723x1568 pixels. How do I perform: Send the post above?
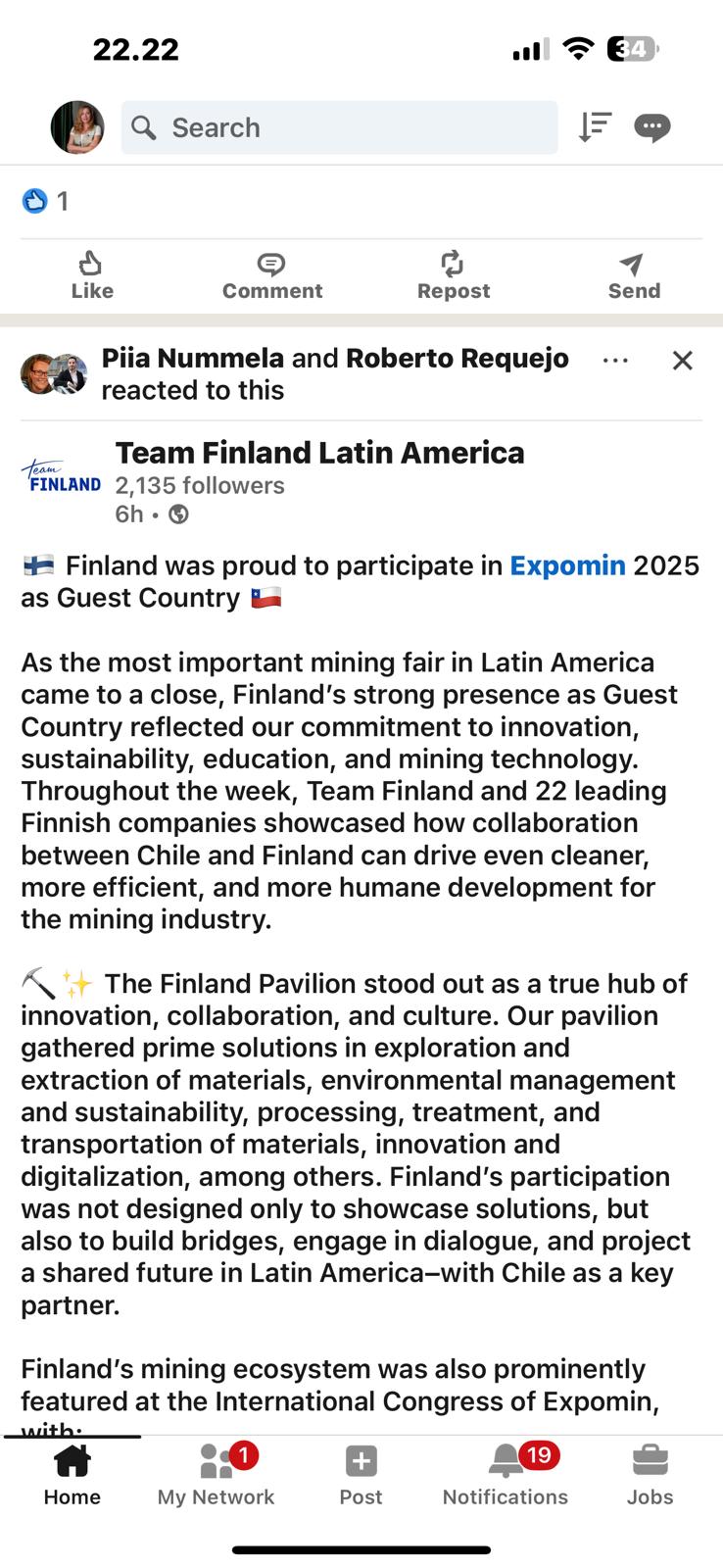(x=634, y=275)
